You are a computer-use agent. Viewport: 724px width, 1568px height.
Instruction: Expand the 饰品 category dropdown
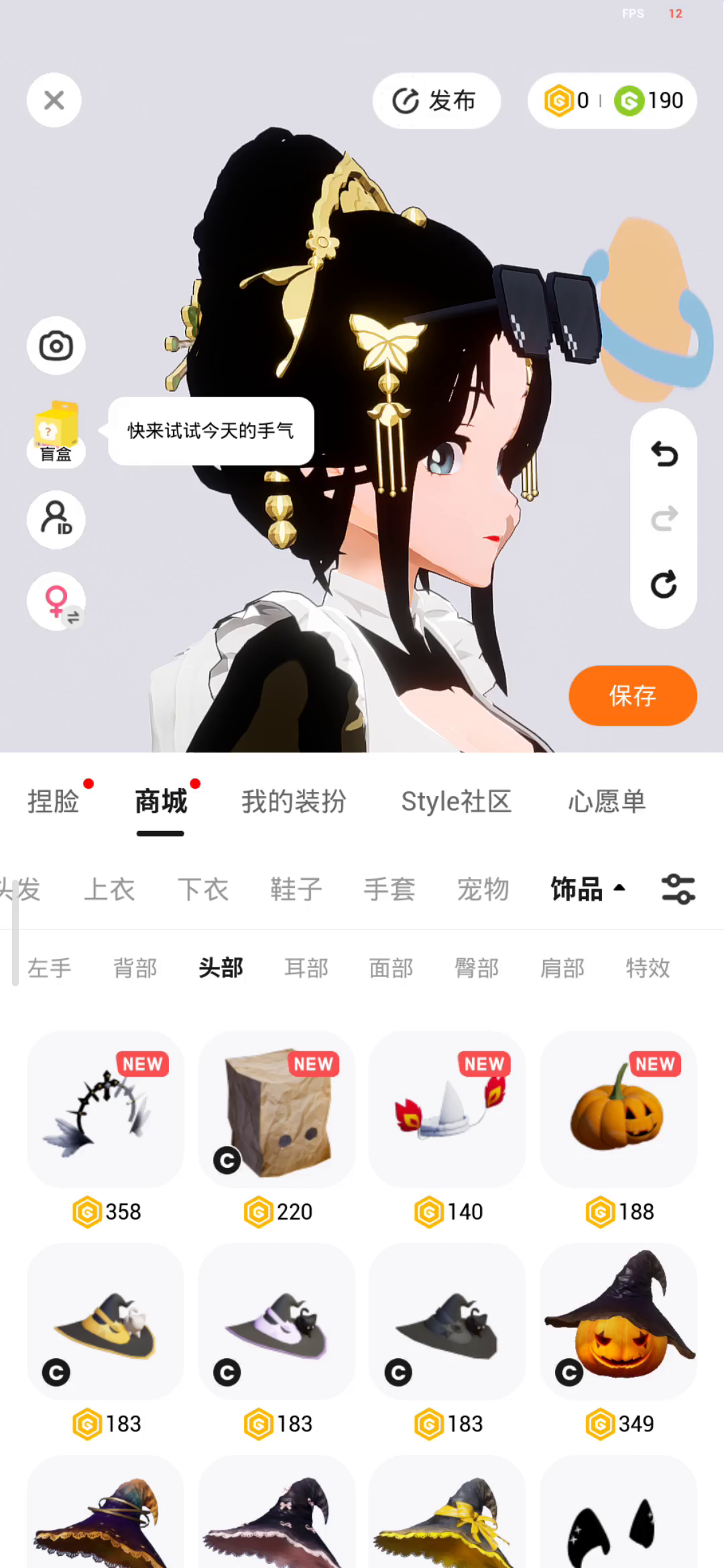pos(587,890)
